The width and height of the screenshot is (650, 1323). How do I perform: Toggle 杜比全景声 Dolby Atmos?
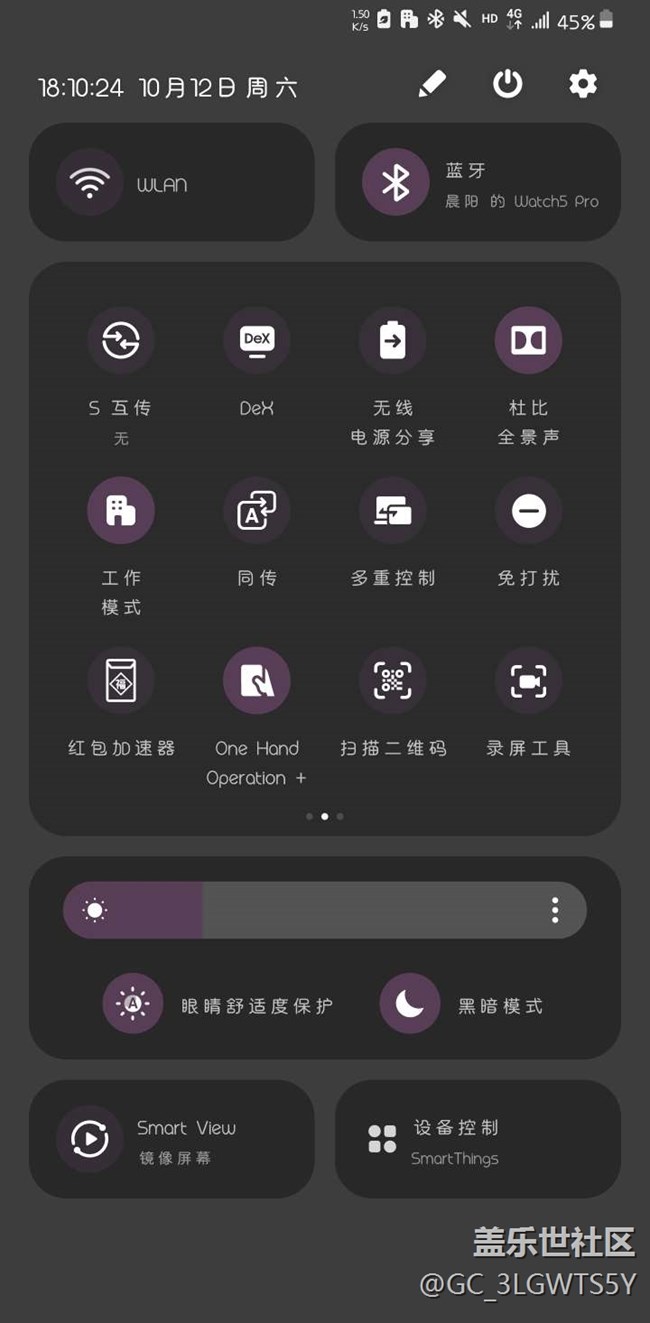click(528, 340)
